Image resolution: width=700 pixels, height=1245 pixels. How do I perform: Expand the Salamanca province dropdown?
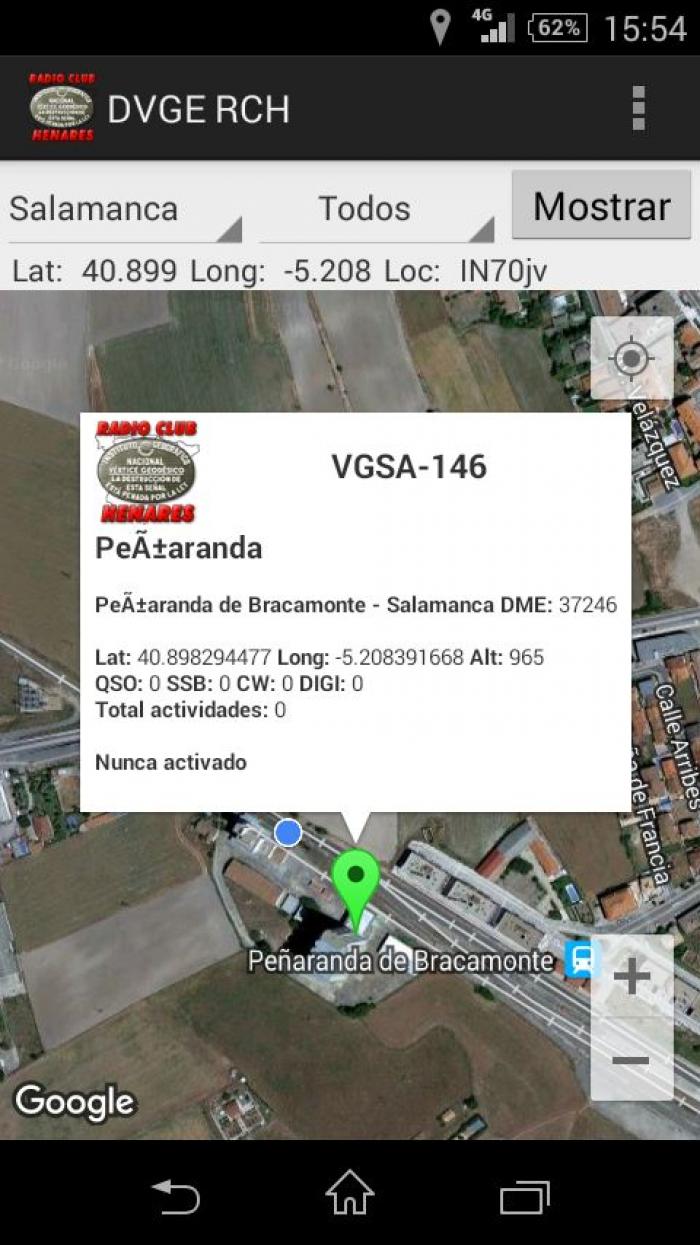point(125,209)
